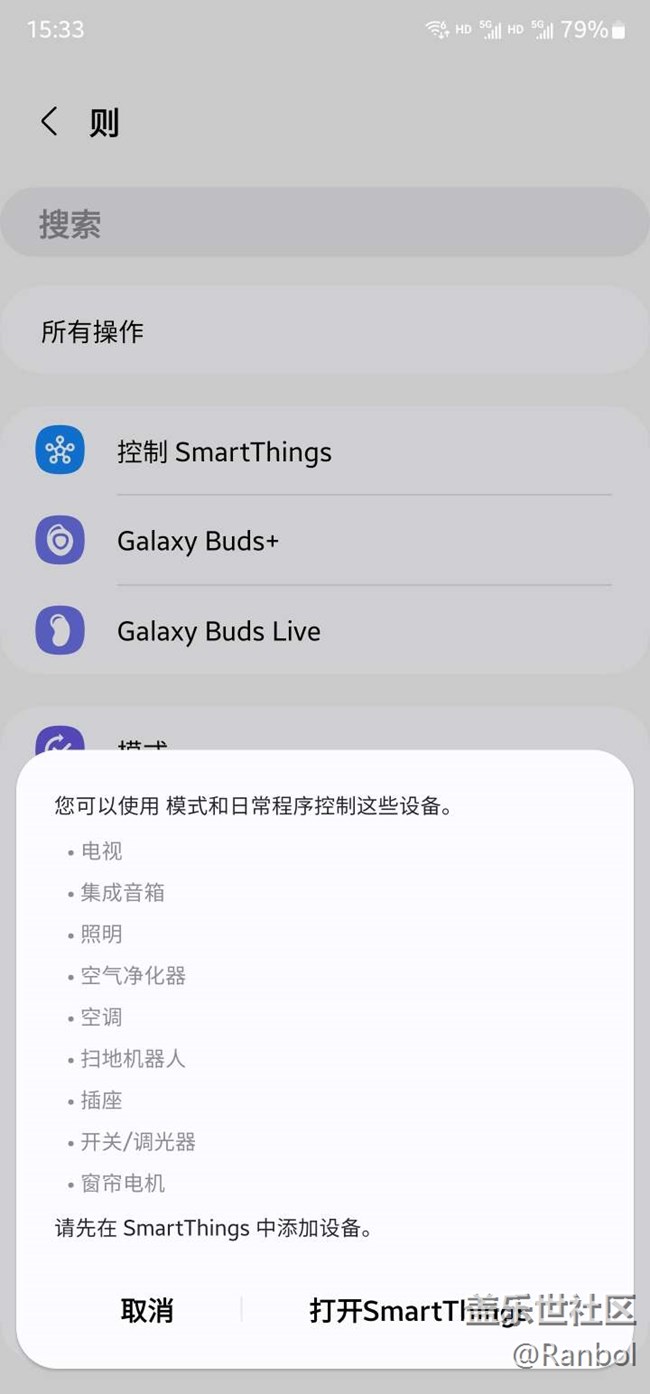650x1394 pixels.
Task: Open Galaxy Buds Live row
Action: [325, 631]
